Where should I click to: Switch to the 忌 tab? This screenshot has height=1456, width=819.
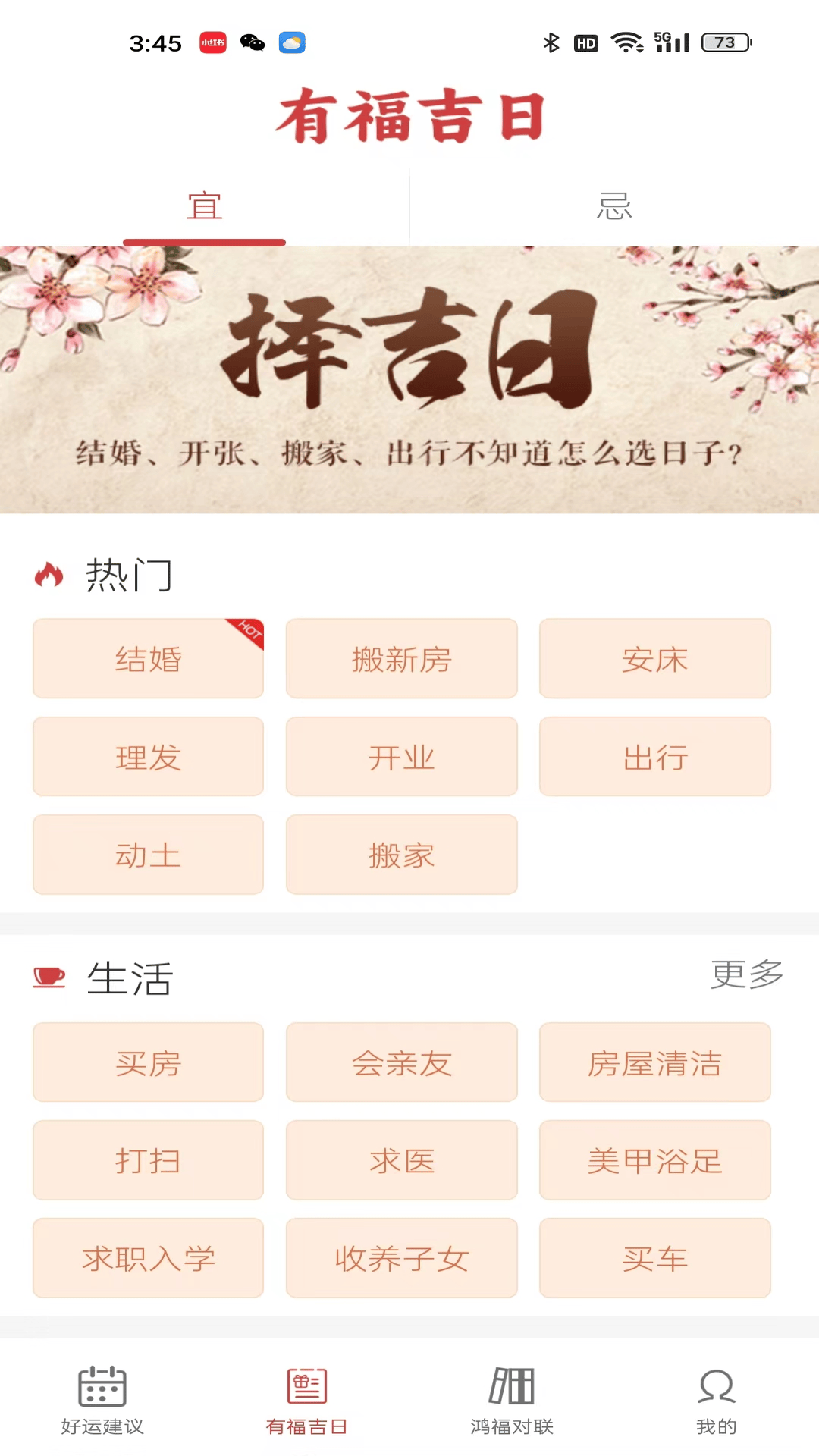(x=613, y=206)
